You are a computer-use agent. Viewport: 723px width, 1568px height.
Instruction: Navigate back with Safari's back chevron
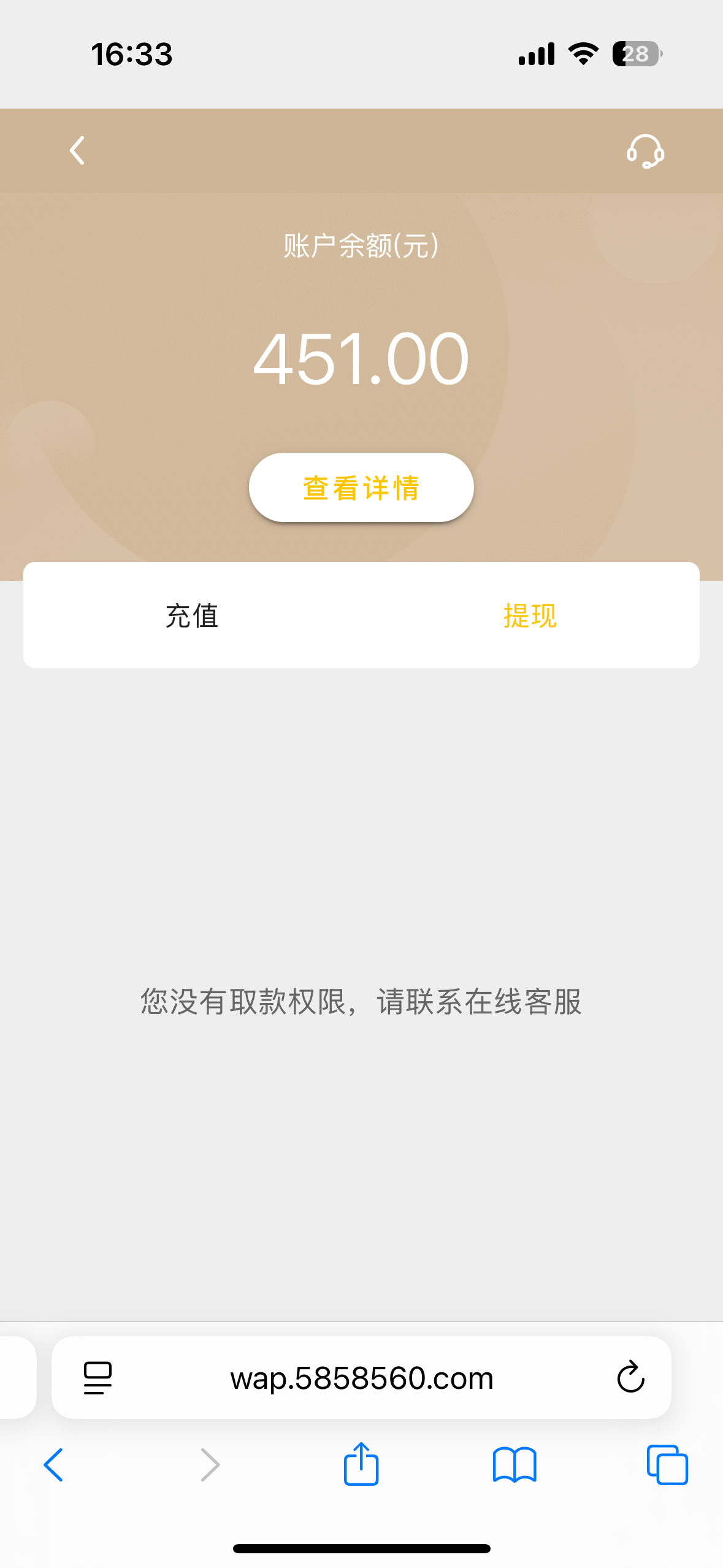53,1465
